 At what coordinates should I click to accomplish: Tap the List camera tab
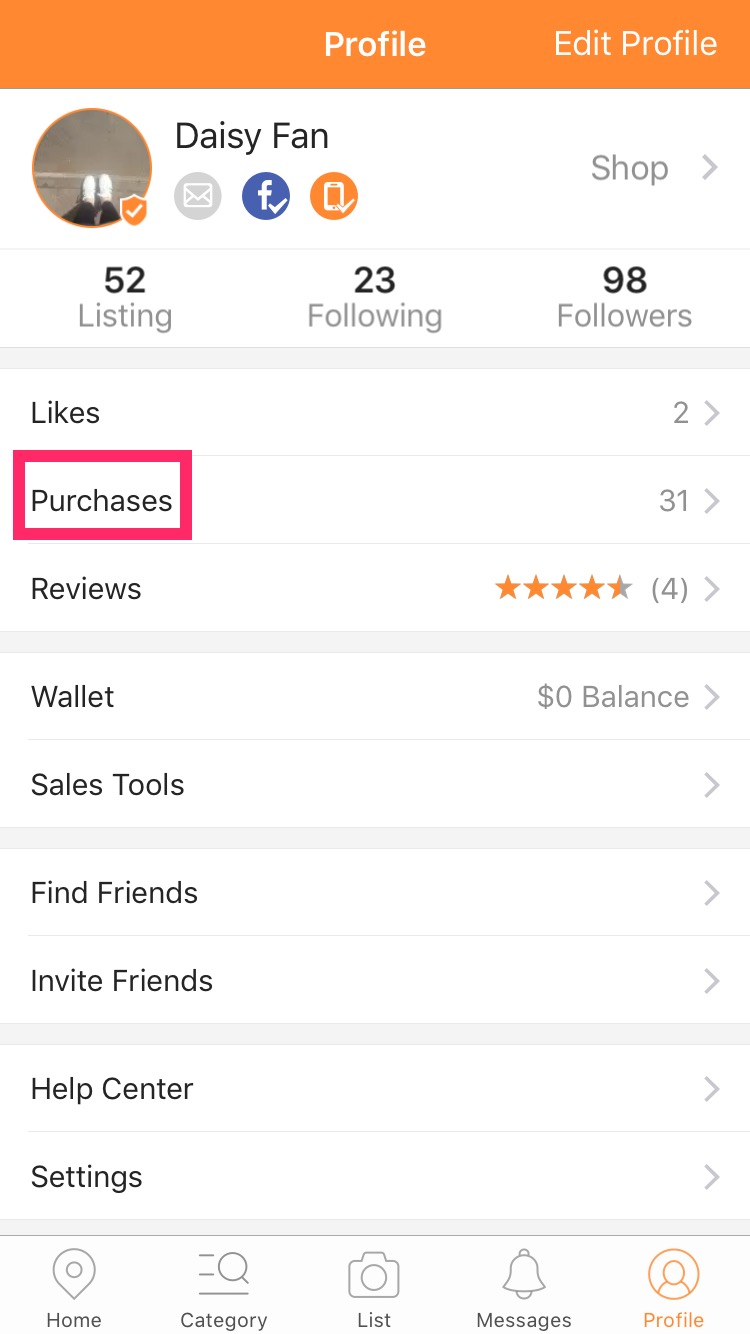point(374,1288)
